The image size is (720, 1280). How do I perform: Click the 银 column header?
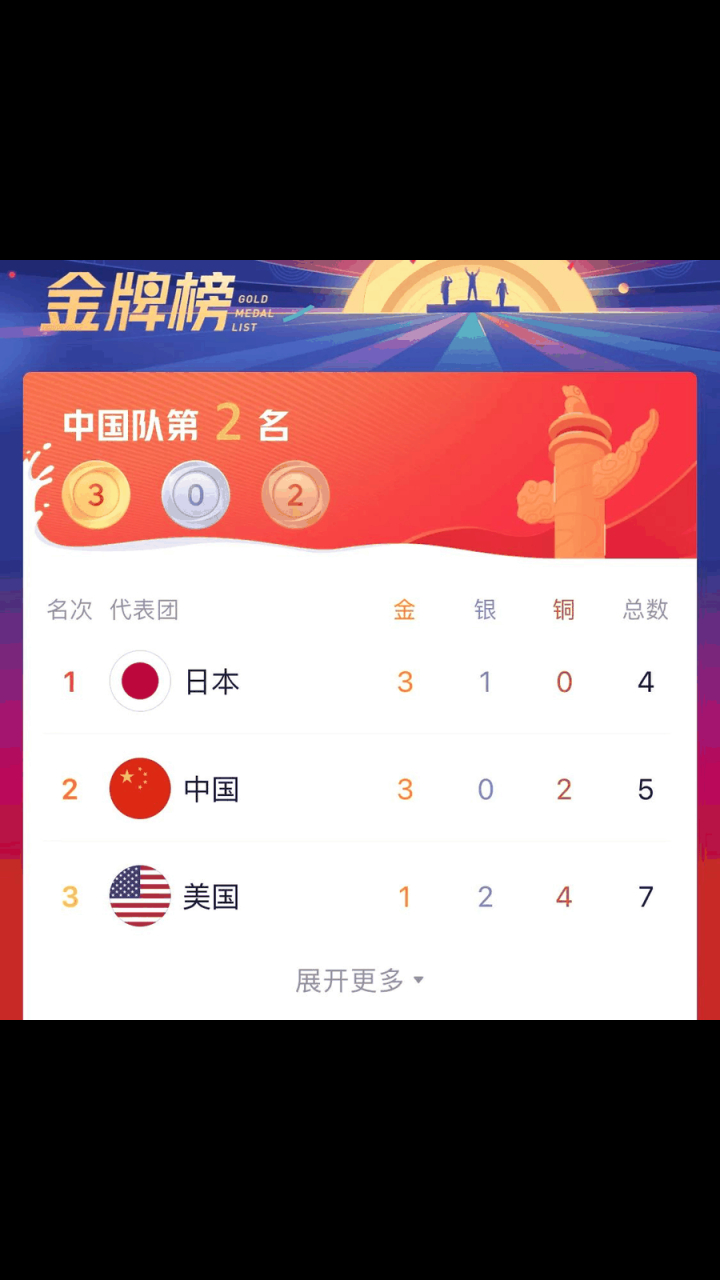(x=485, y=610)
